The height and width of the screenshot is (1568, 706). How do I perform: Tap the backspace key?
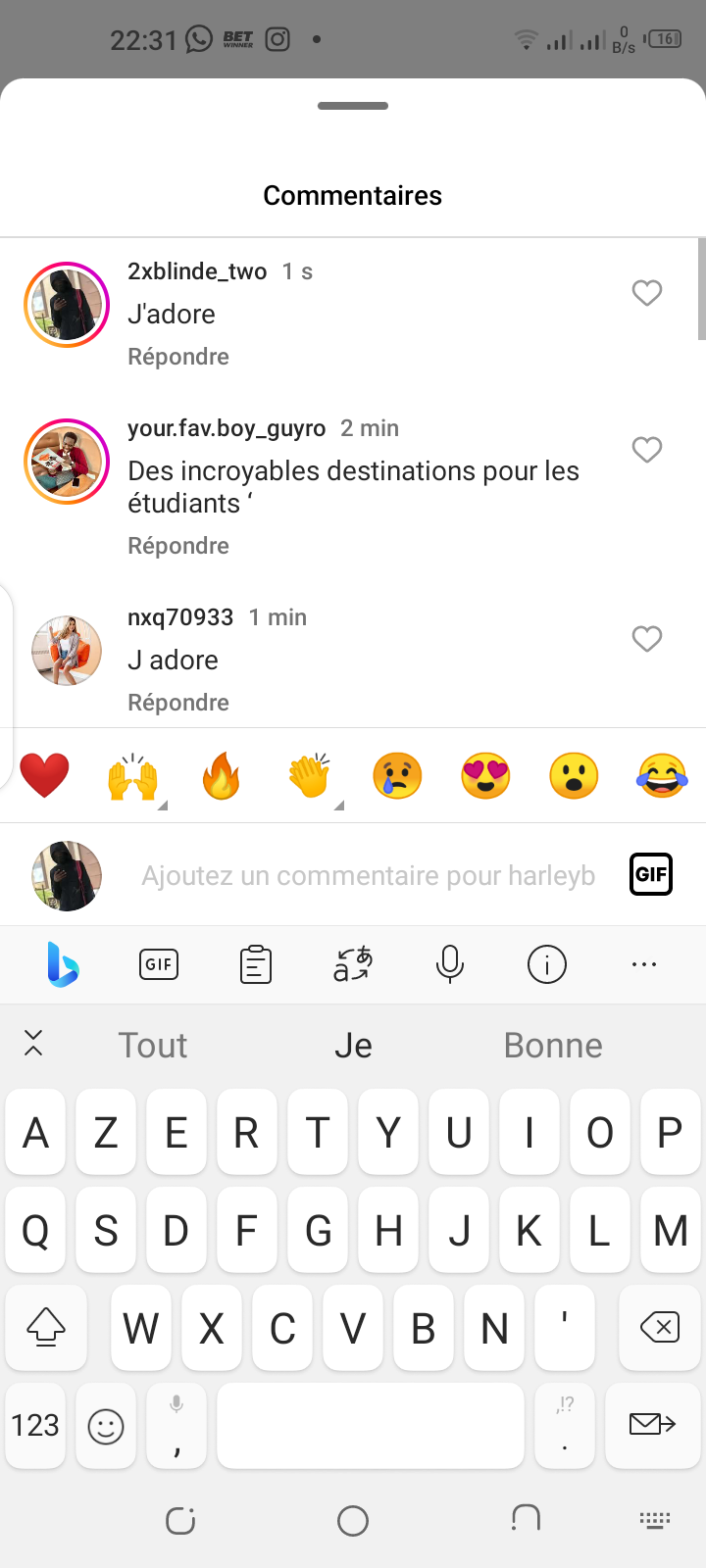click(x=659, y=1328)
